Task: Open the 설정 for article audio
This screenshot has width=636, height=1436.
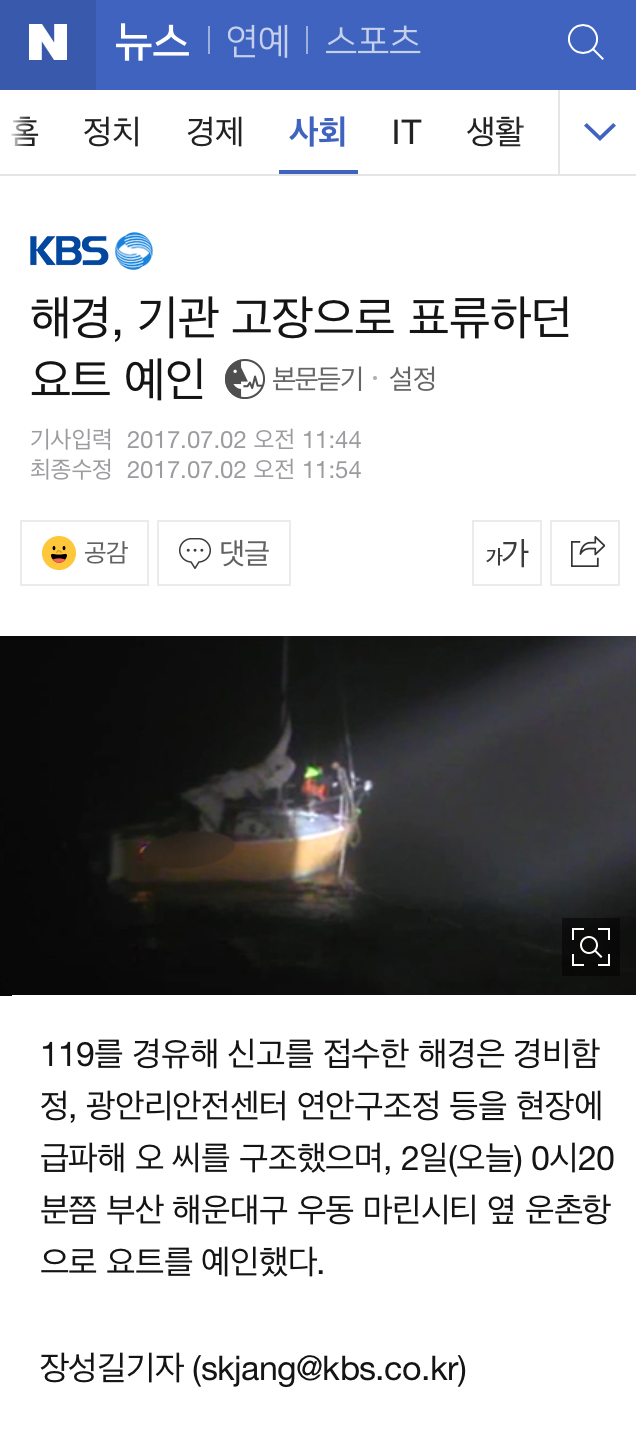Action: [412, 379]
